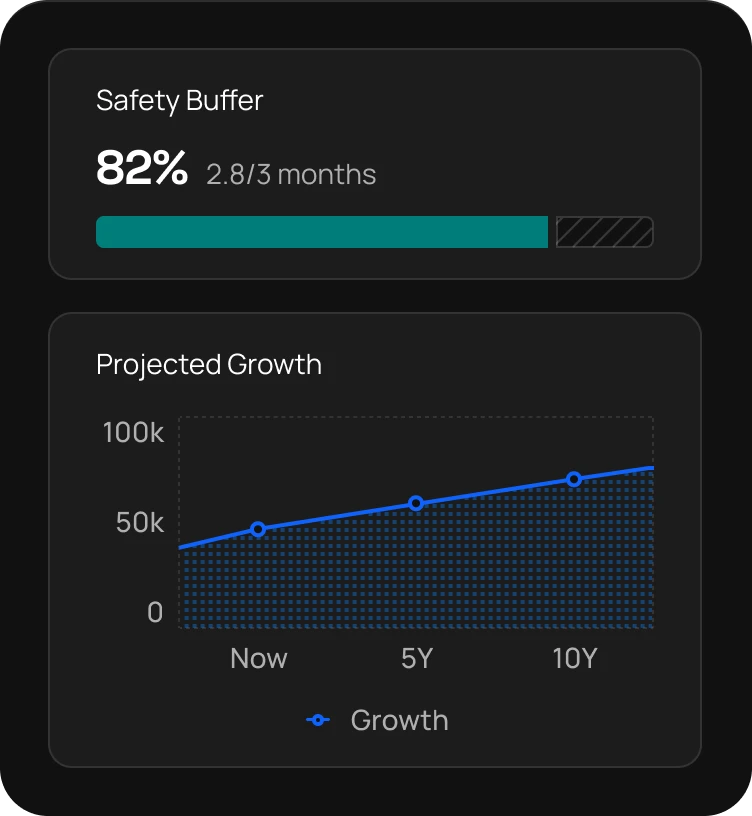This screenshot has height=816, width=752.
Task: Click the Growth legend text label
Action: tap(398, 720)
